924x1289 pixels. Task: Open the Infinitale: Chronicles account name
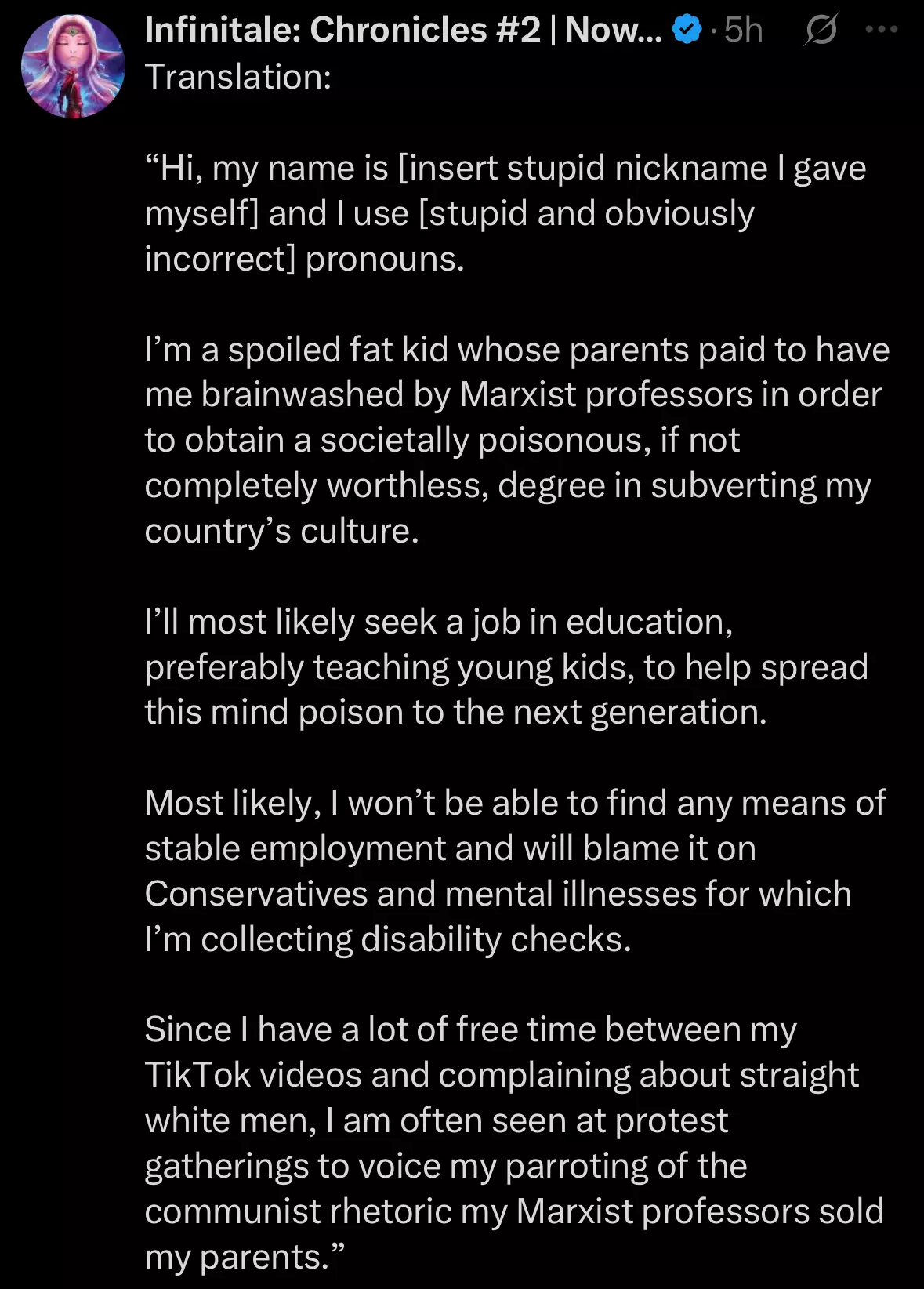403,30
